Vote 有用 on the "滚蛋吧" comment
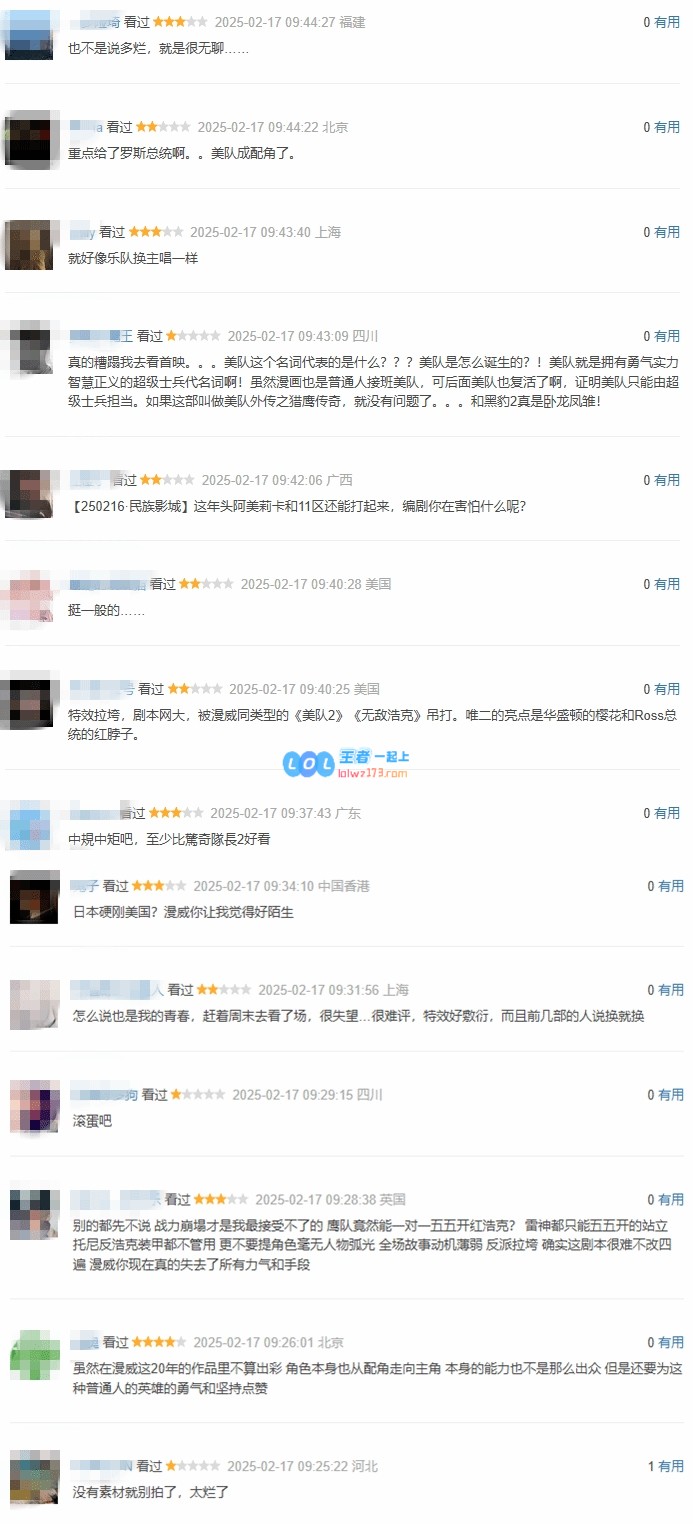 (671, 1095)
